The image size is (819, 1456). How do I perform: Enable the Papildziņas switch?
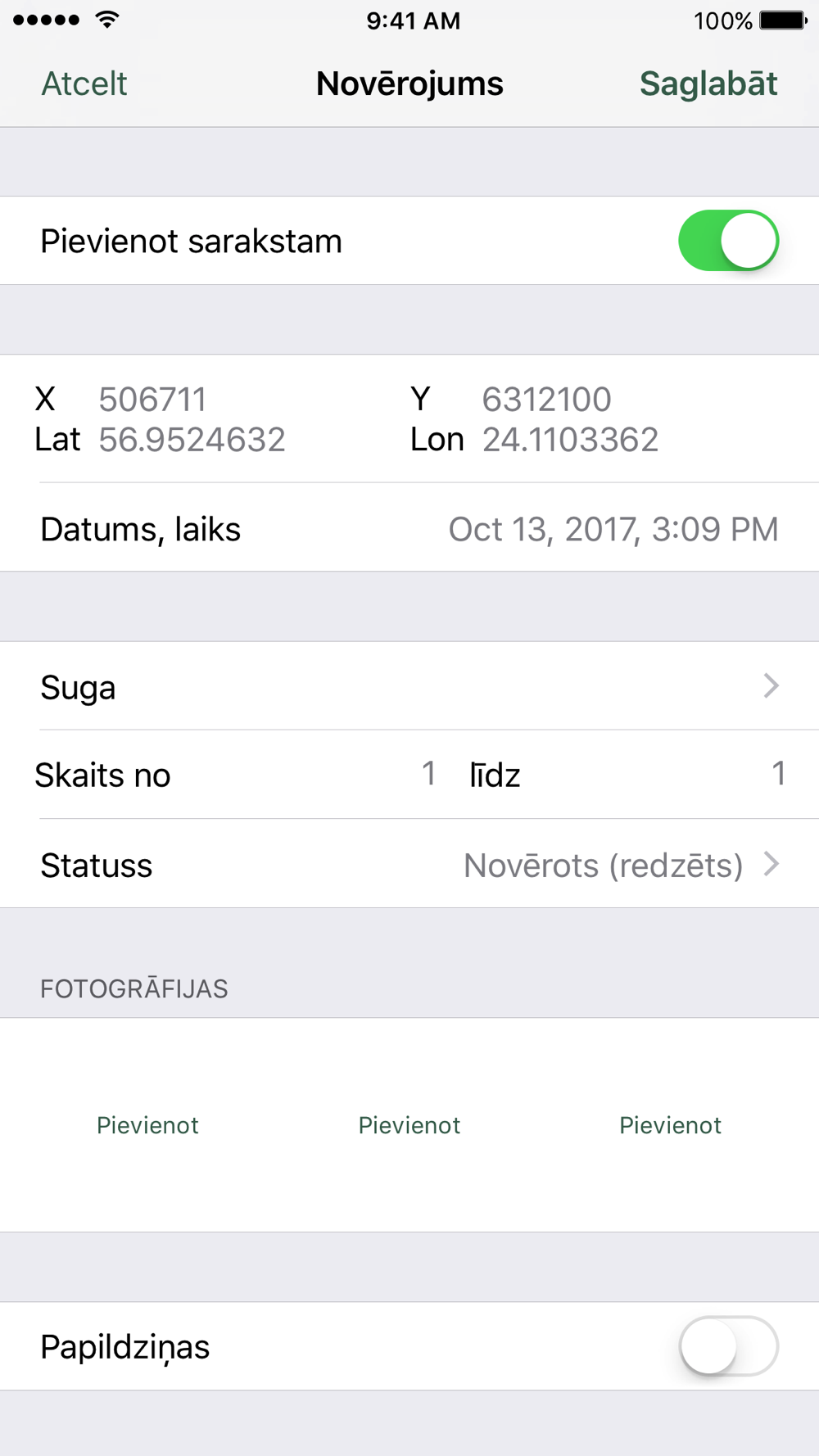(x=728, y=1346)
